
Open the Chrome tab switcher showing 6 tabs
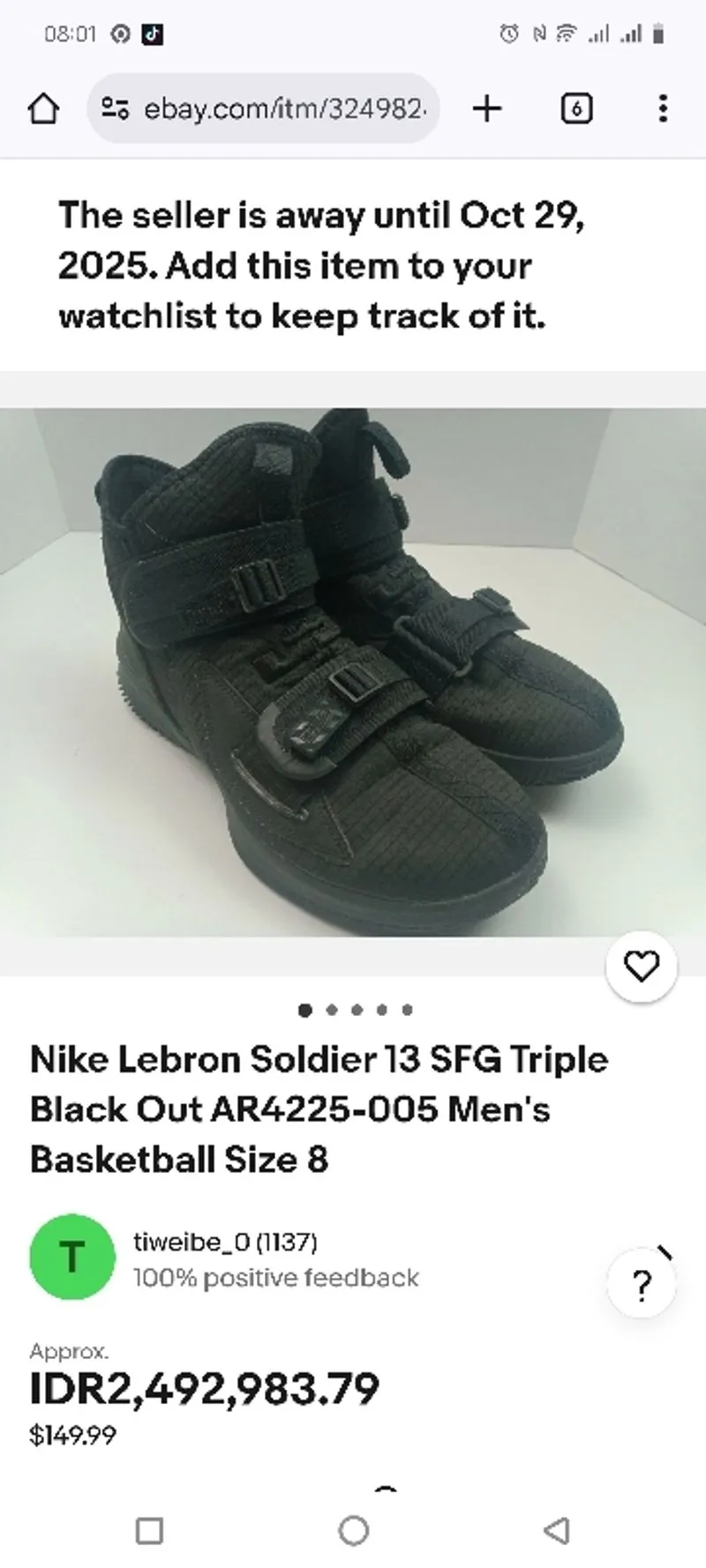click(x=576, y=108)
